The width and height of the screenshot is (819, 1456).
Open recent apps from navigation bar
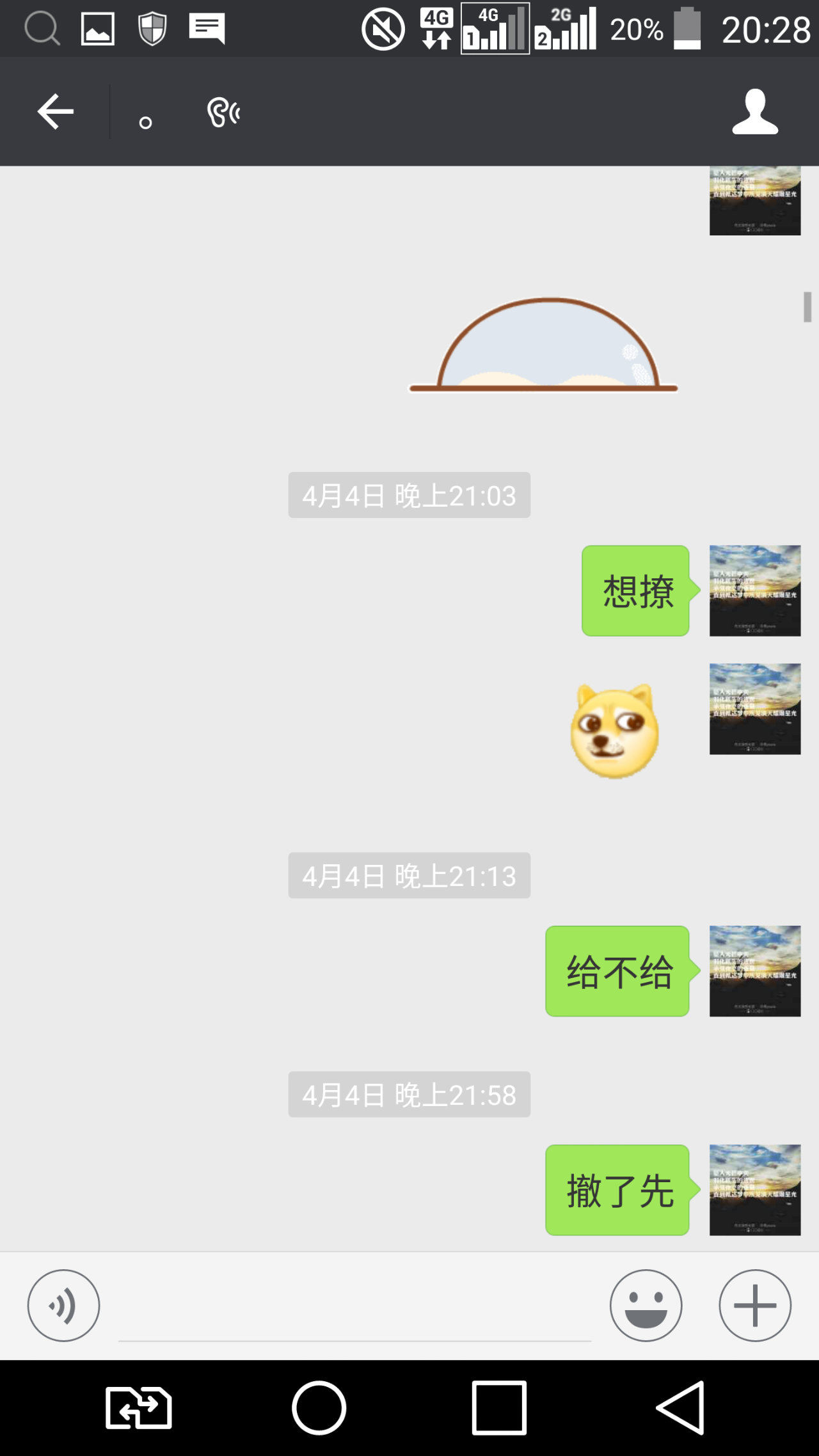pos(499,1408)
